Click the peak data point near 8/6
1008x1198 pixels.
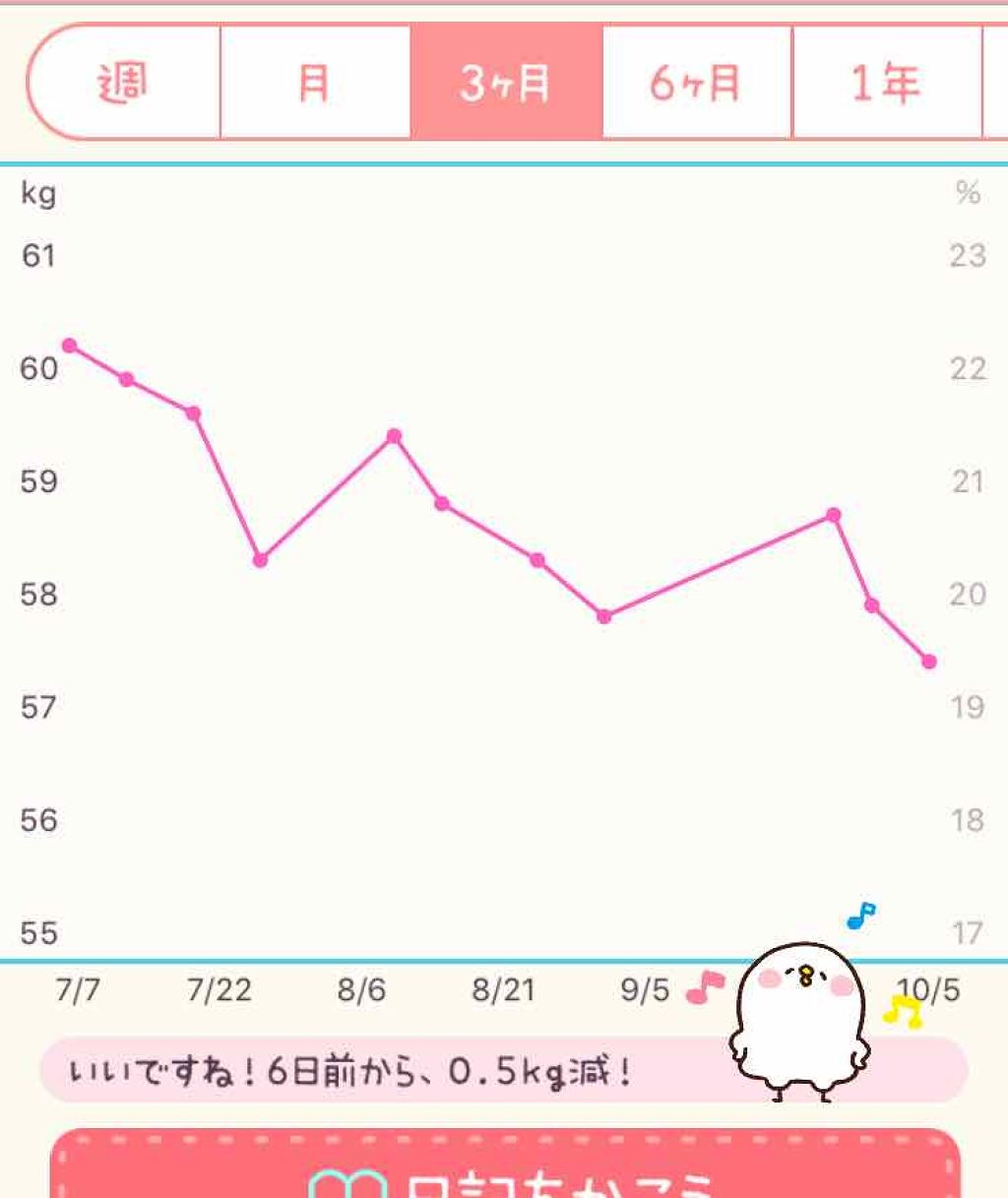[394, 434]
